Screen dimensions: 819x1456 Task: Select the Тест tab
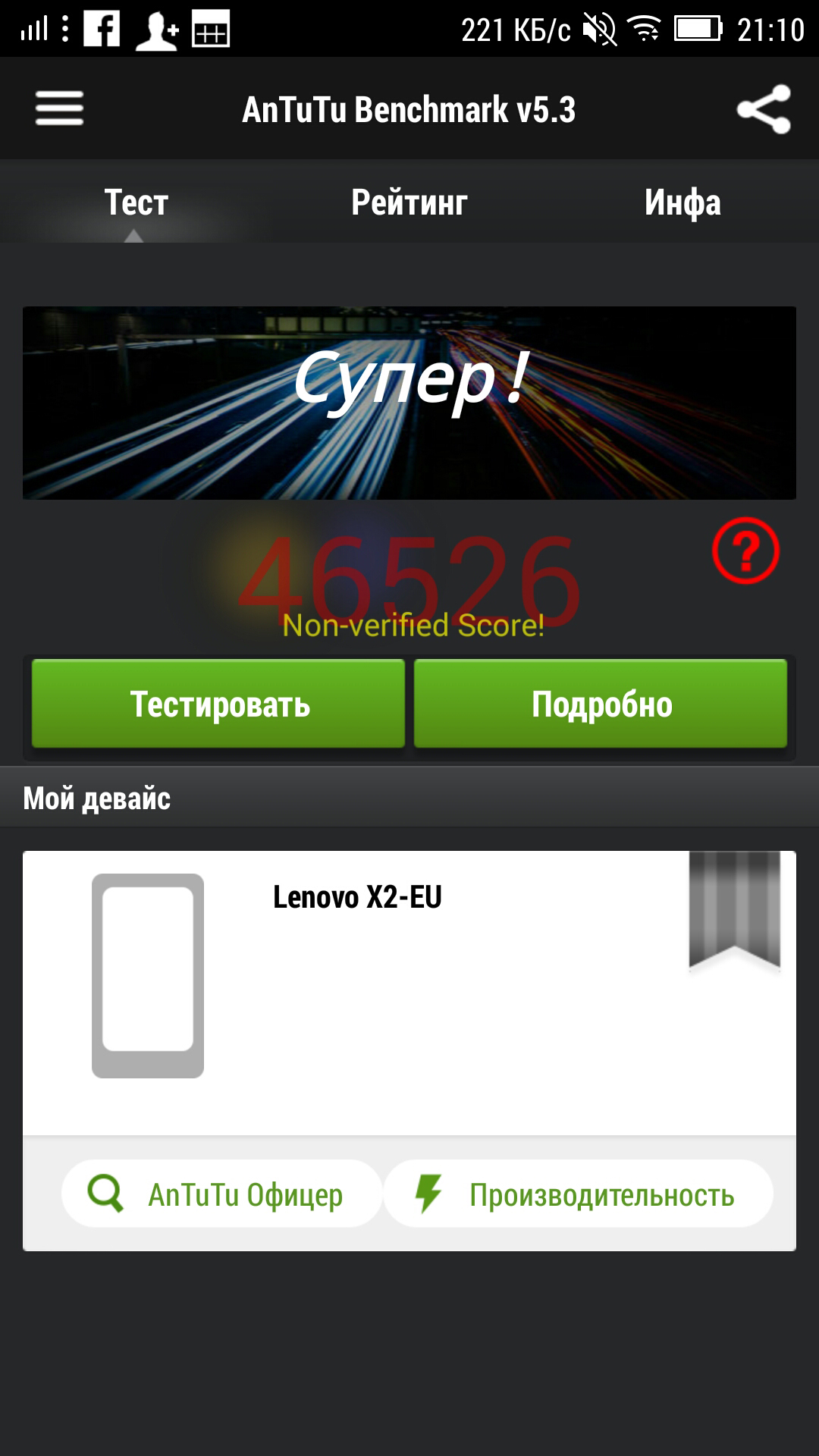(136, 202)
